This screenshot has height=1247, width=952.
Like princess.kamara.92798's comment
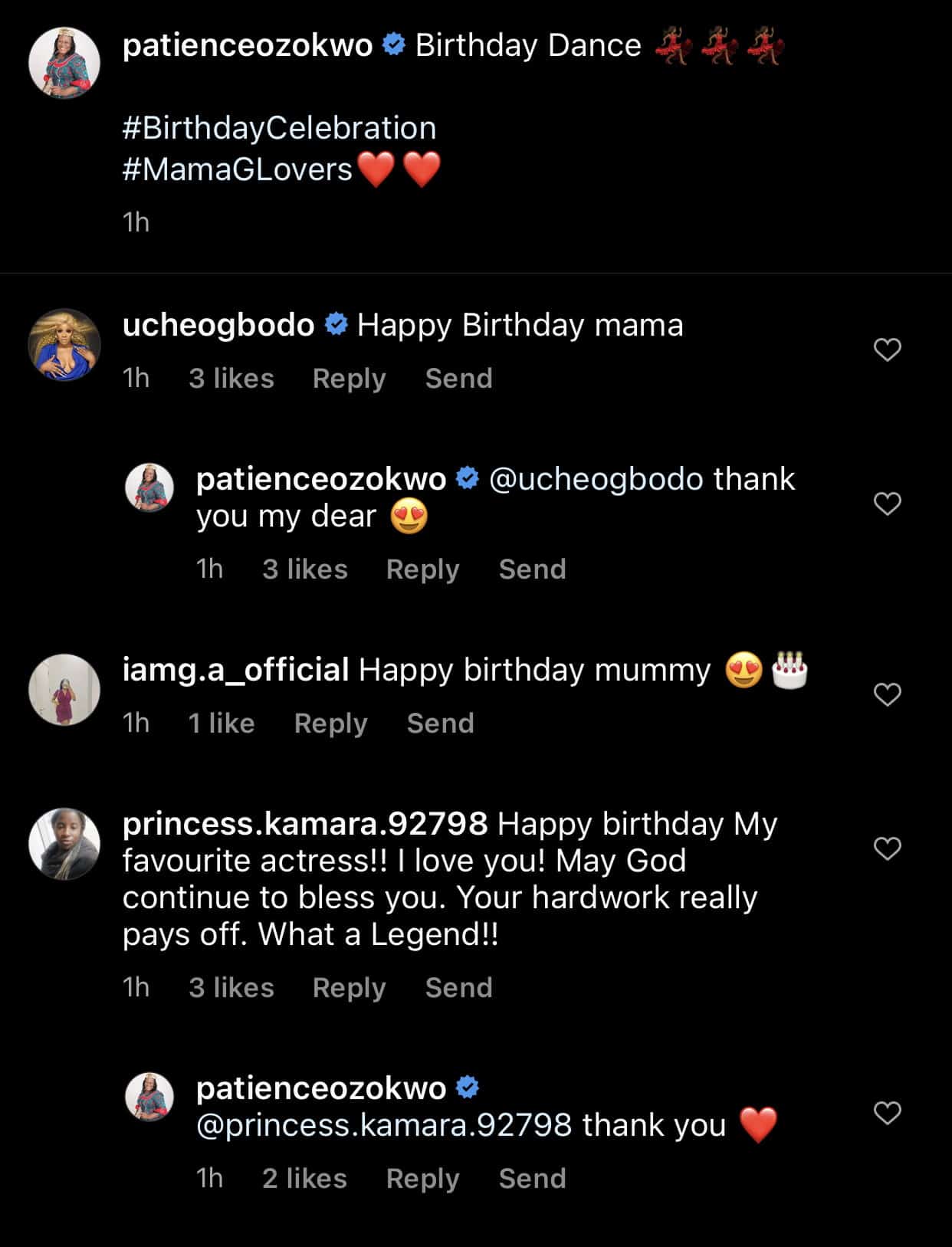[x=887, y=848]
